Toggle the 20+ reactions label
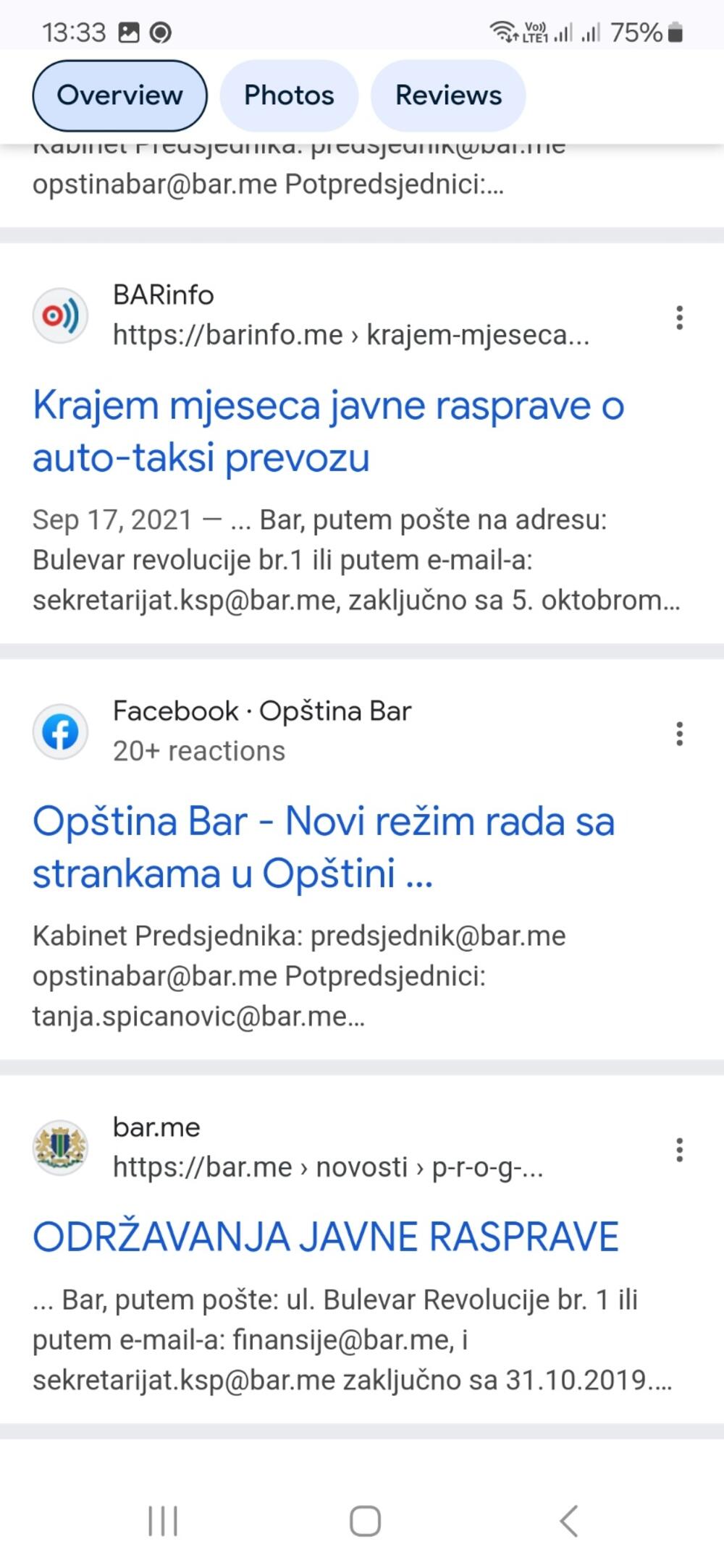This screenshot has width=724, height=1568. (x=198, y=750)
